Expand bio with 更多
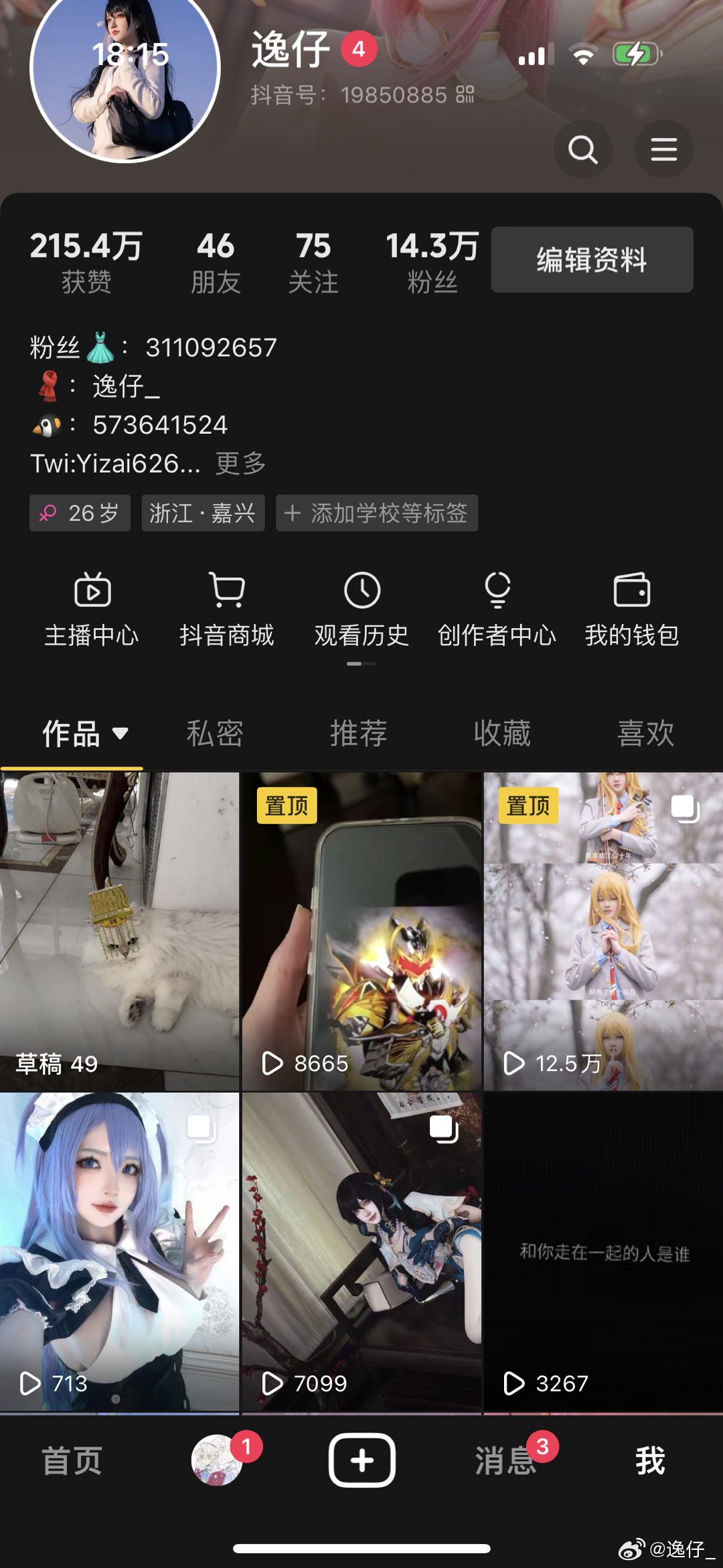 click(x=241, y=463)
